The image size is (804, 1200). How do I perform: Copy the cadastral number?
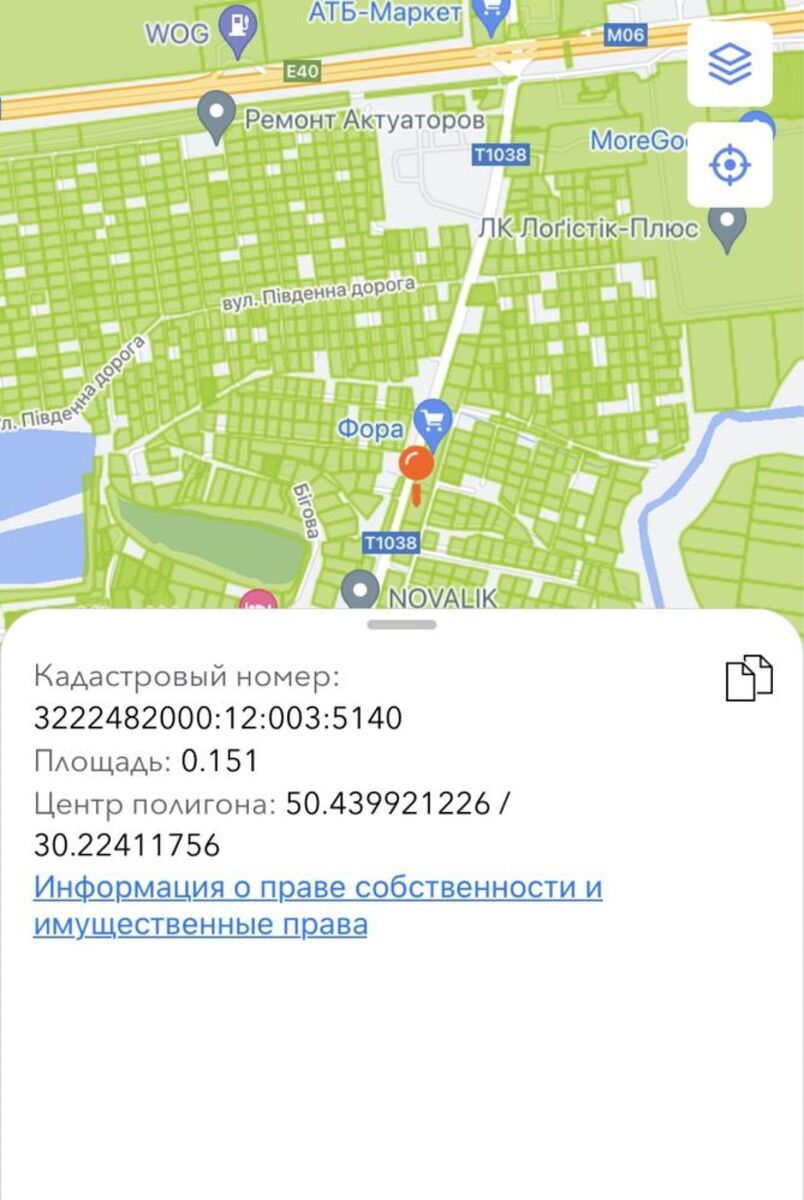(749, 679)
